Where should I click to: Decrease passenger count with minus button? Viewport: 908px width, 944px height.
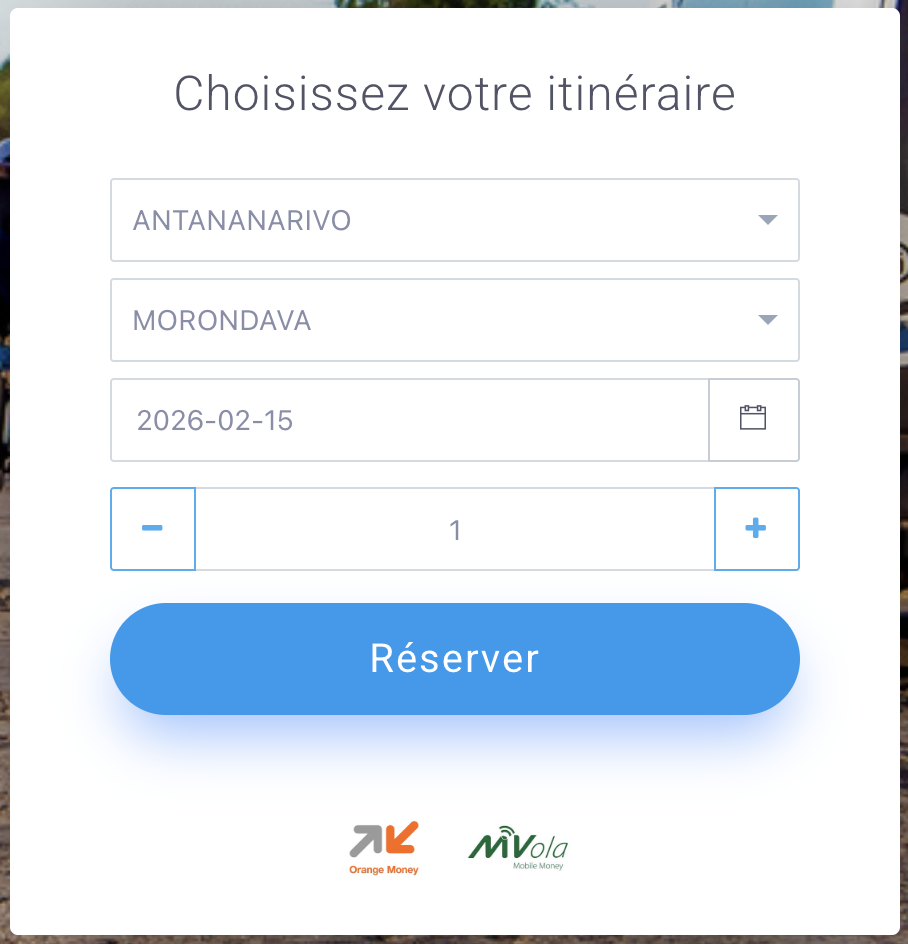pos(153,529)
